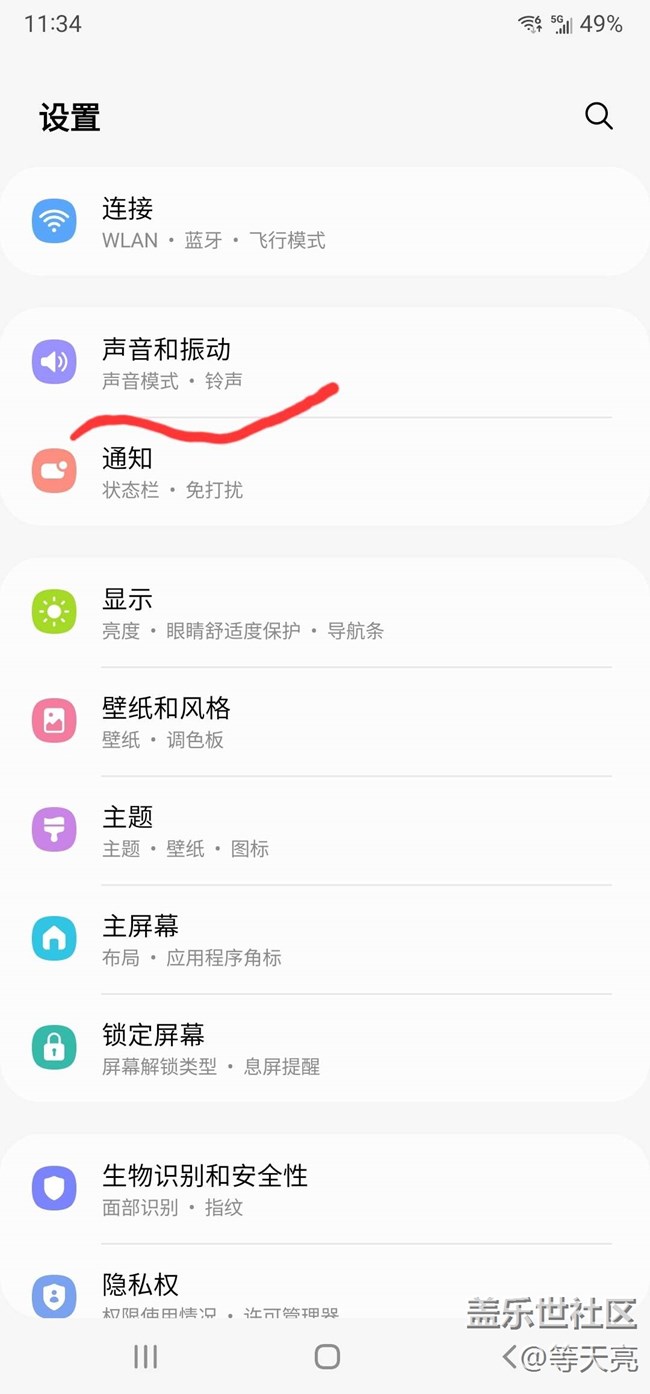Open 显示 settings
The width and height of the screenshot is (650, 1394).
324,613
